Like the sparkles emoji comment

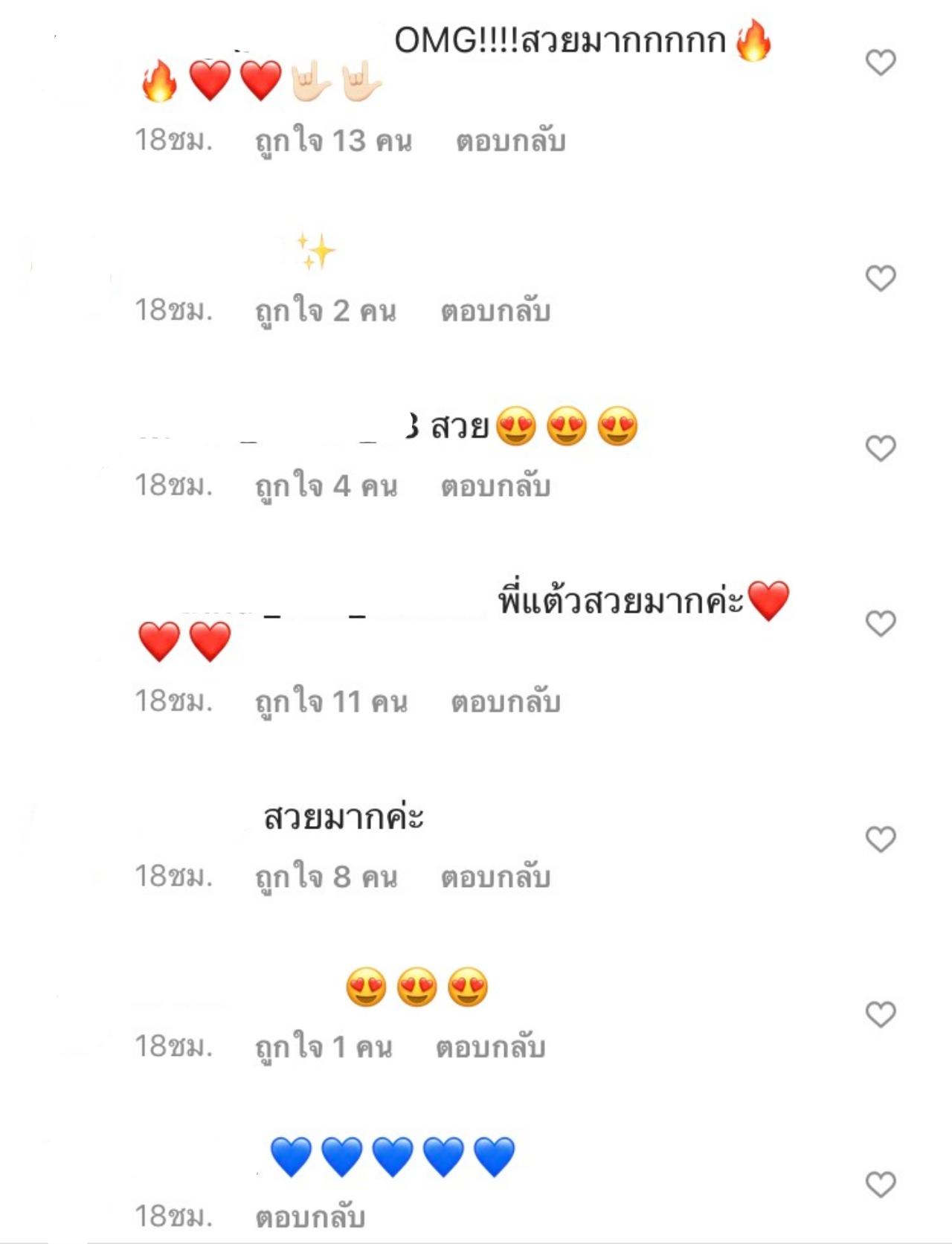click(x=881, y=278)
